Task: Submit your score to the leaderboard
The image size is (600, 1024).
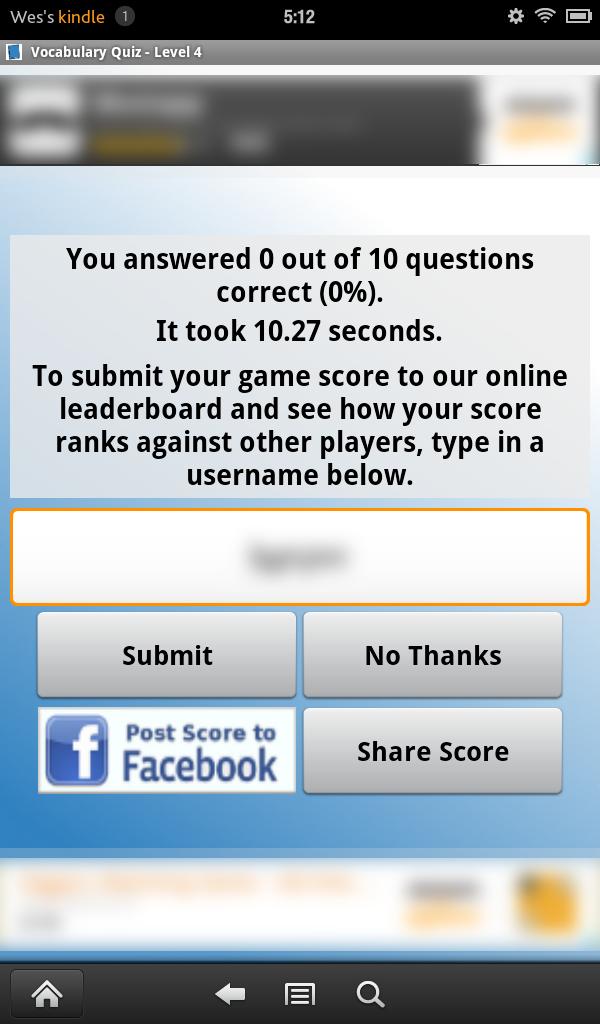Action: 167,655
